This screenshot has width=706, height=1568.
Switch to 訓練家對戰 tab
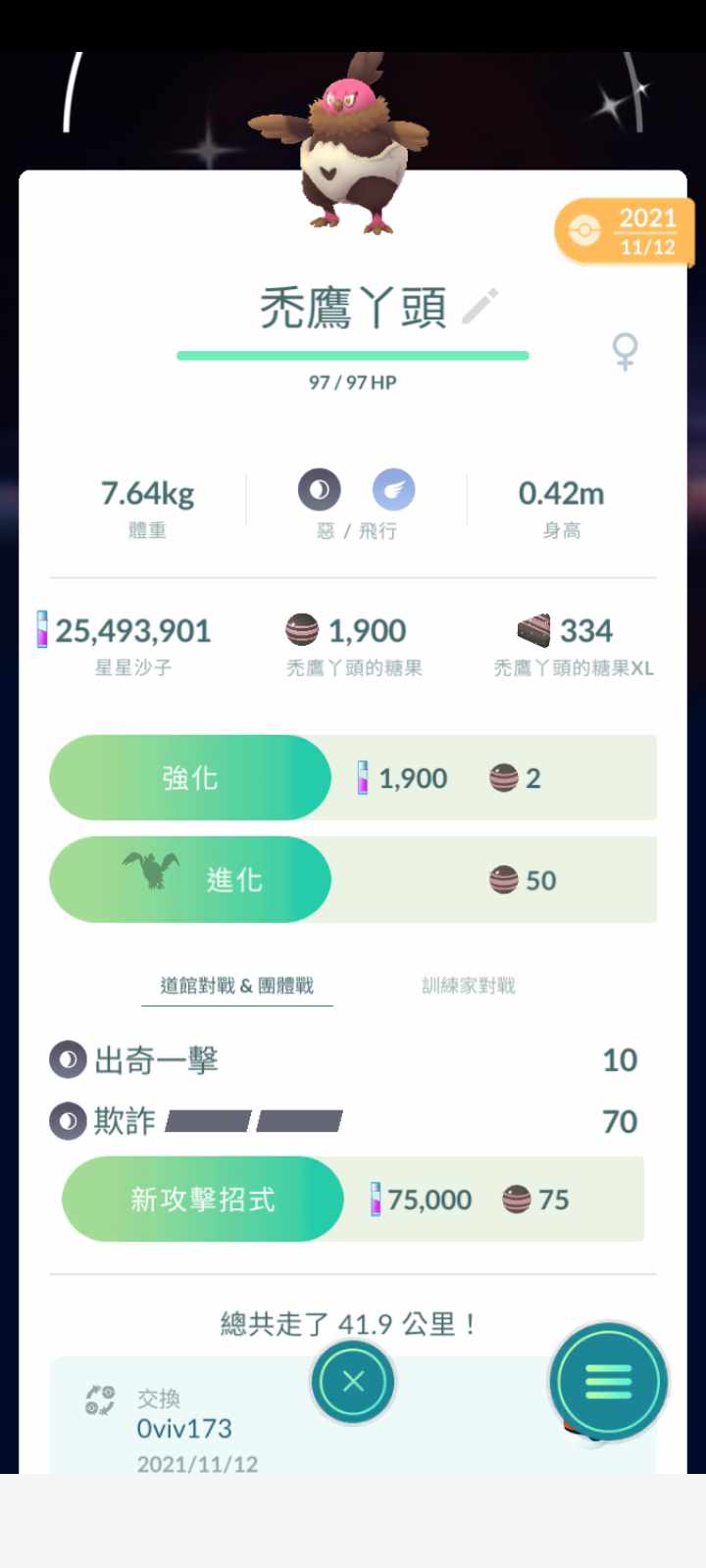coord(468,986)
